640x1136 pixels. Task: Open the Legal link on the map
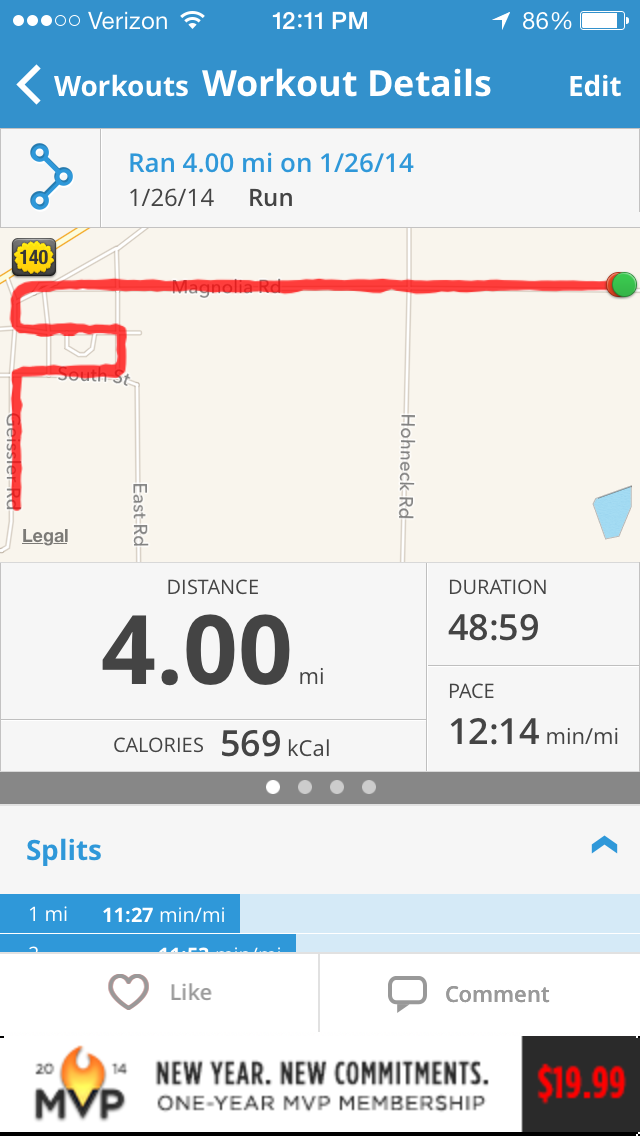[x=45, y=536]
